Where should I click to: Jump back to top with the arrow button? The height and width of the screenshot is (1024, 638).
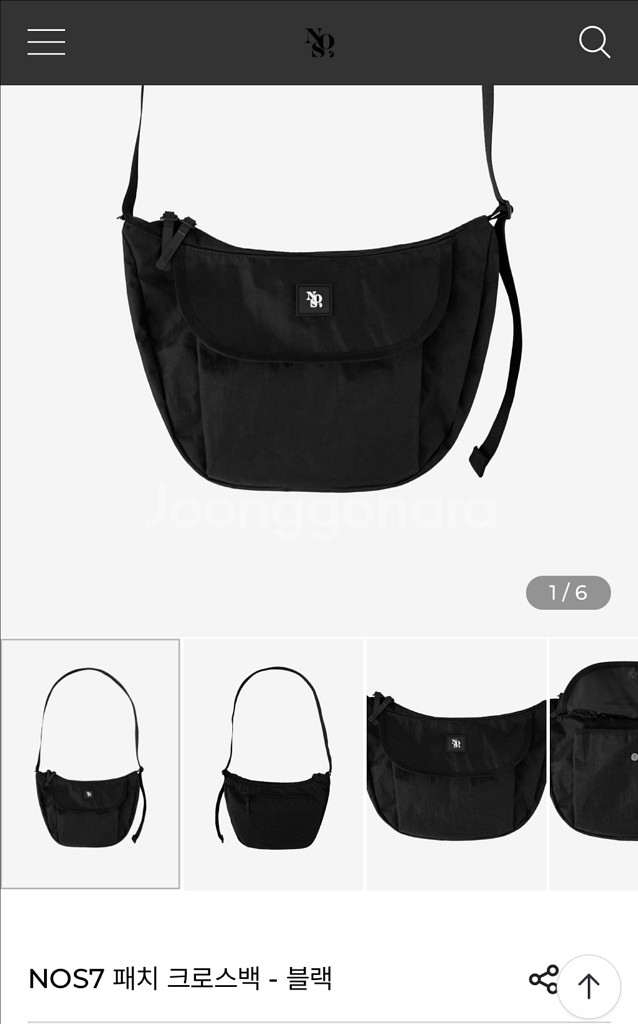tap(589, 986)
